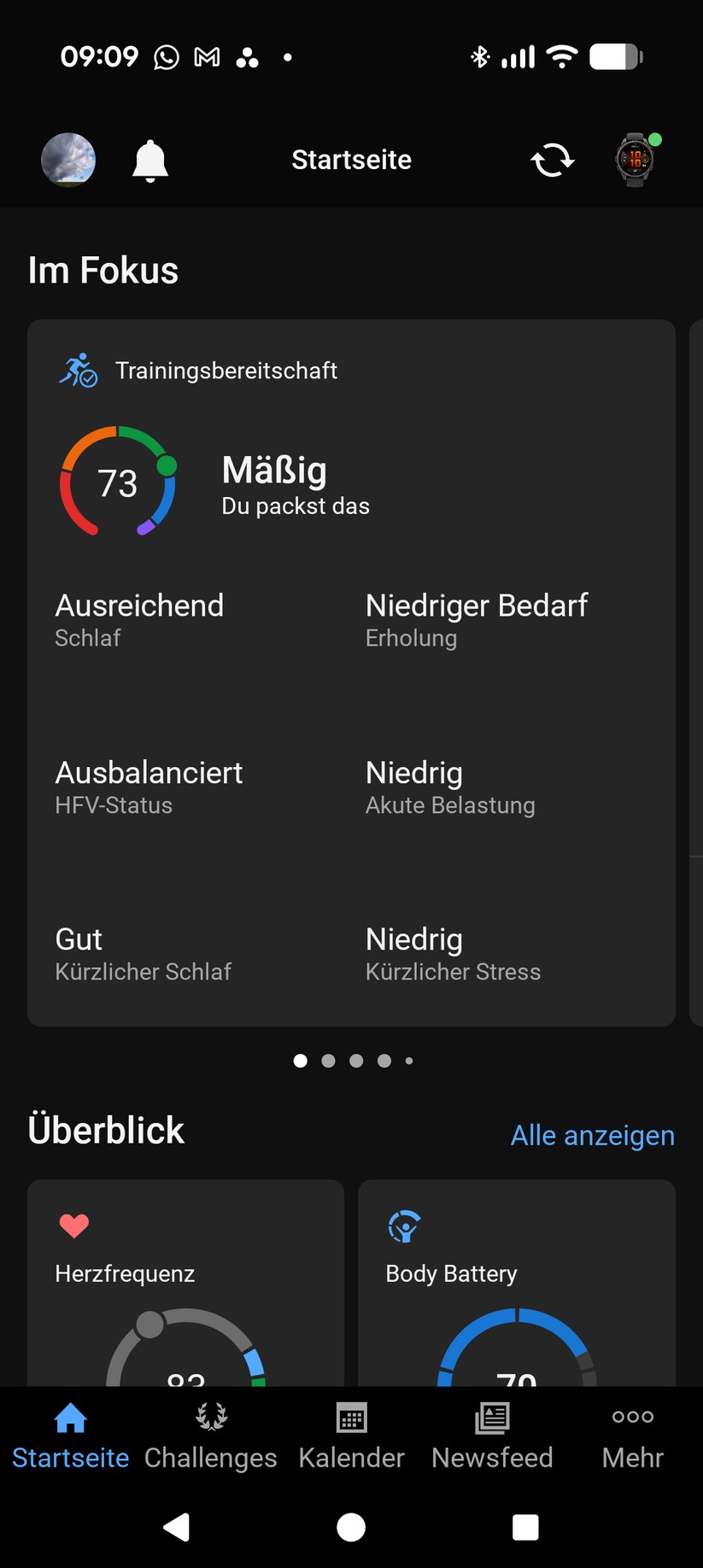Tap the Body Battery card

click(x=516, y=1290)
